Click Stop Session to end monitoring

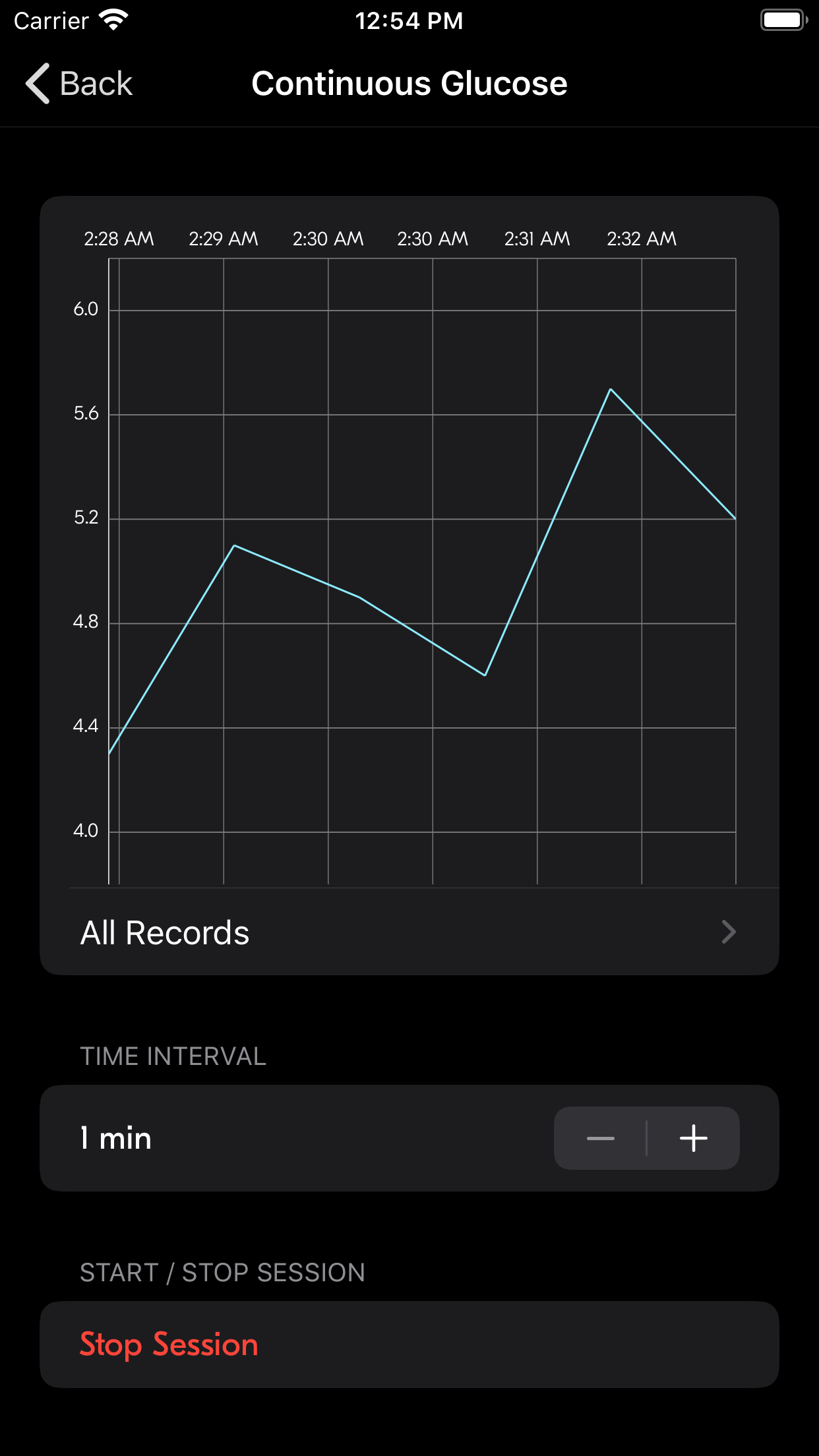tap(169, 1344)
